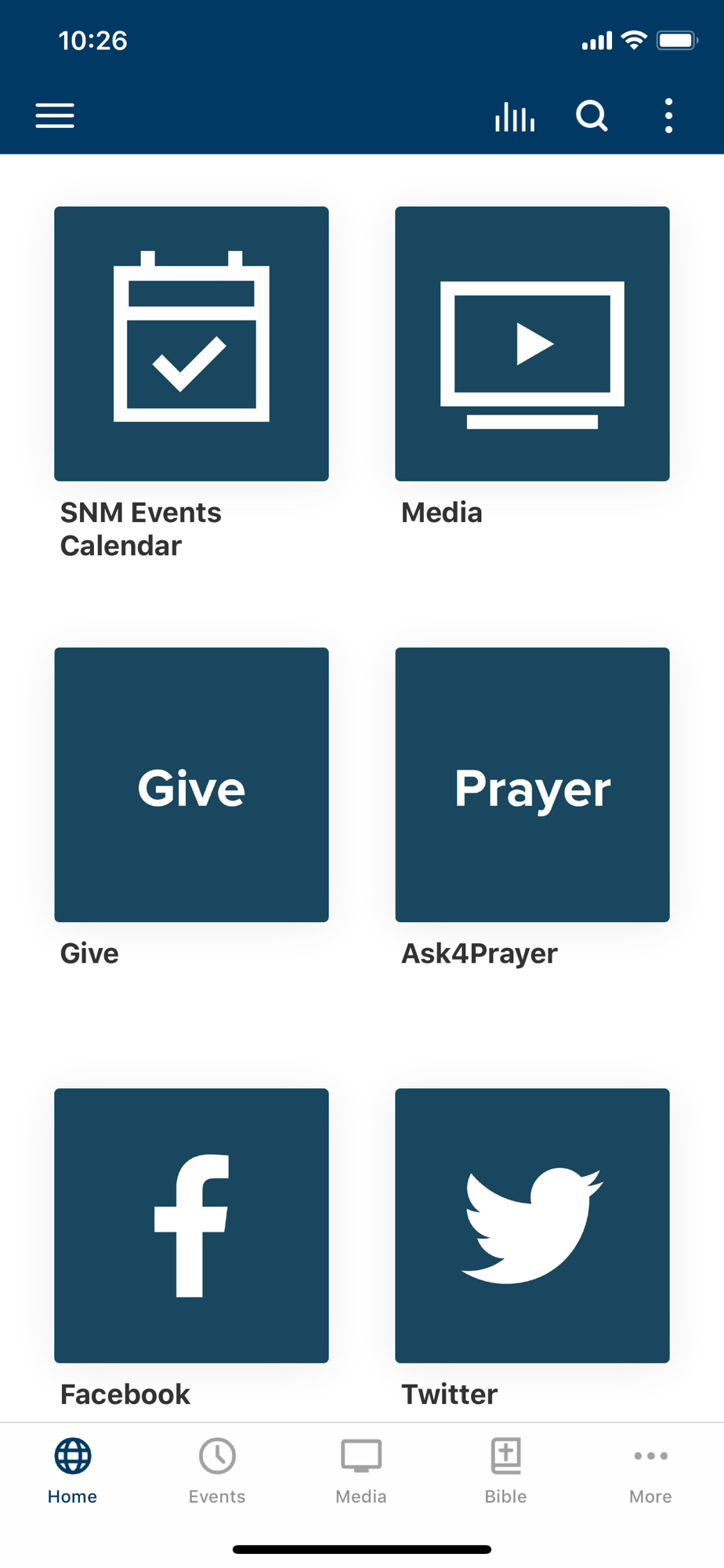Show the More tab
724x1568 pixels.
[x=650, y=1471]
